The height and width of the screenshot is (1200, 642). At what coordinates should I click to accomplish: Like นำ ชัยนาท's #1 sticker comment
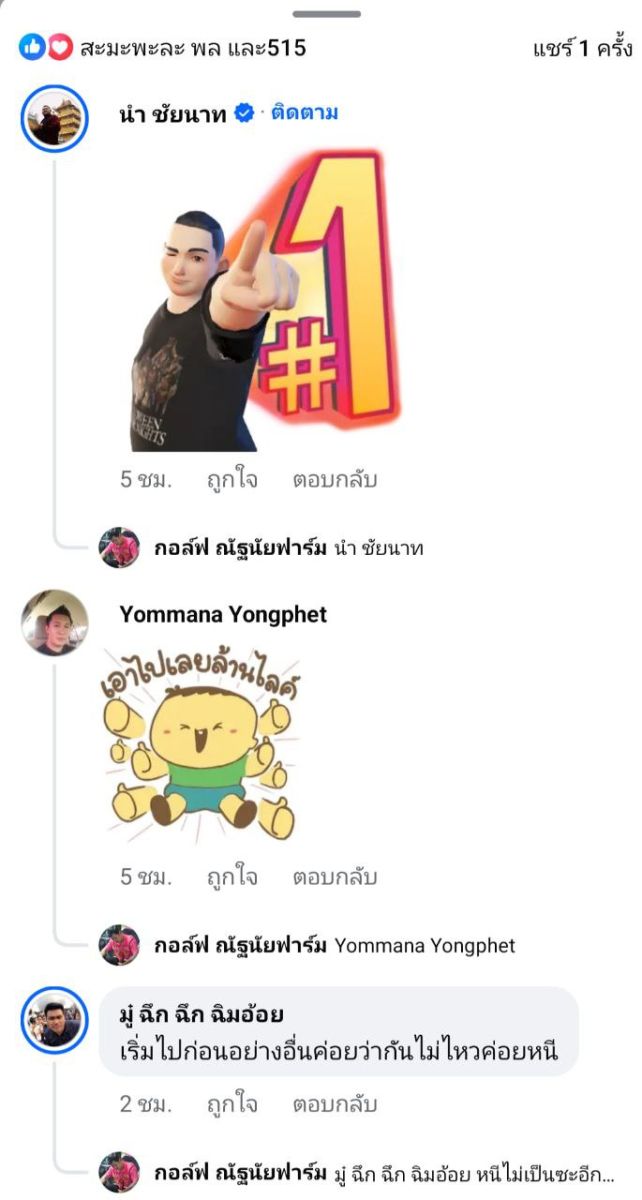point(232,479)
